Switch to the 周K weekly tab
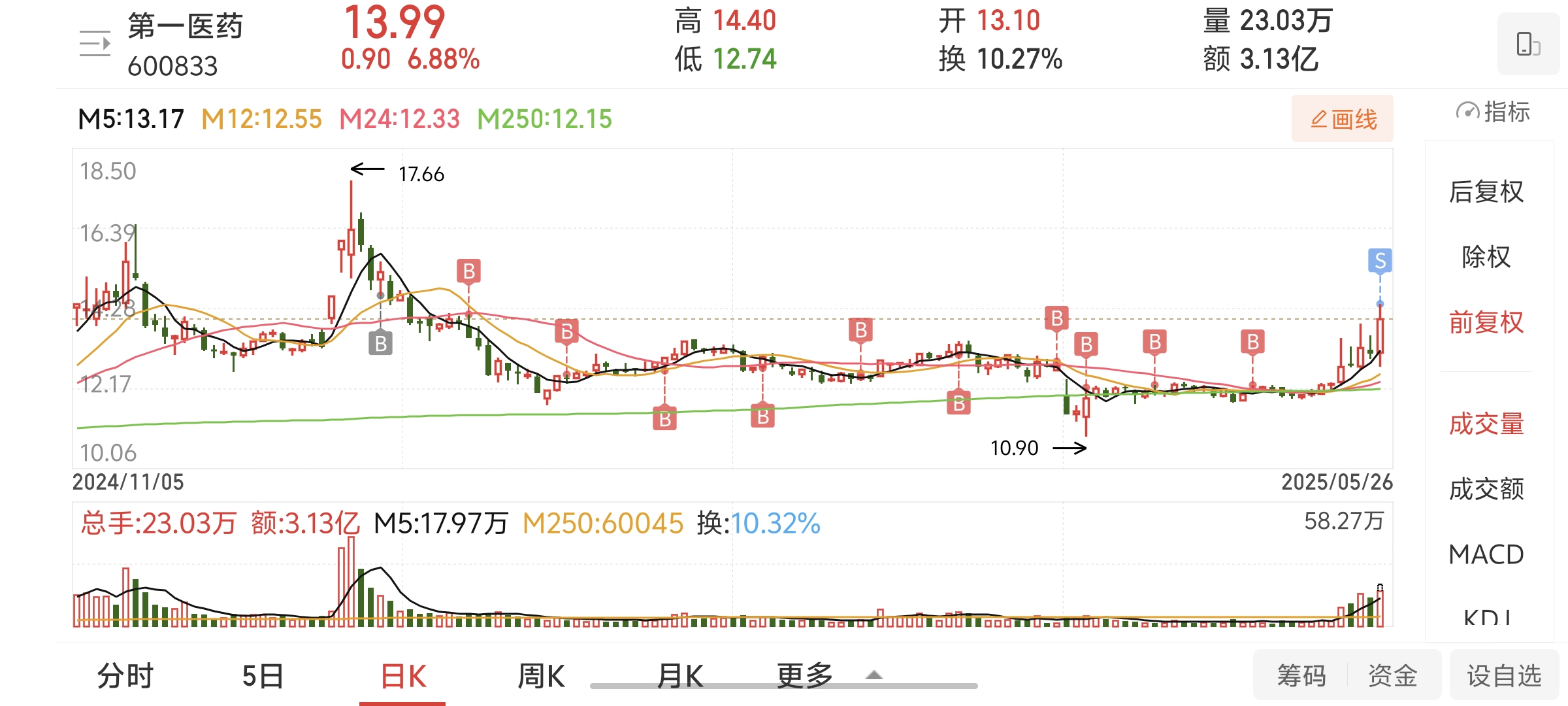Image resolution: width=1568 pixels, height=706 pixels. click(541, 675)
